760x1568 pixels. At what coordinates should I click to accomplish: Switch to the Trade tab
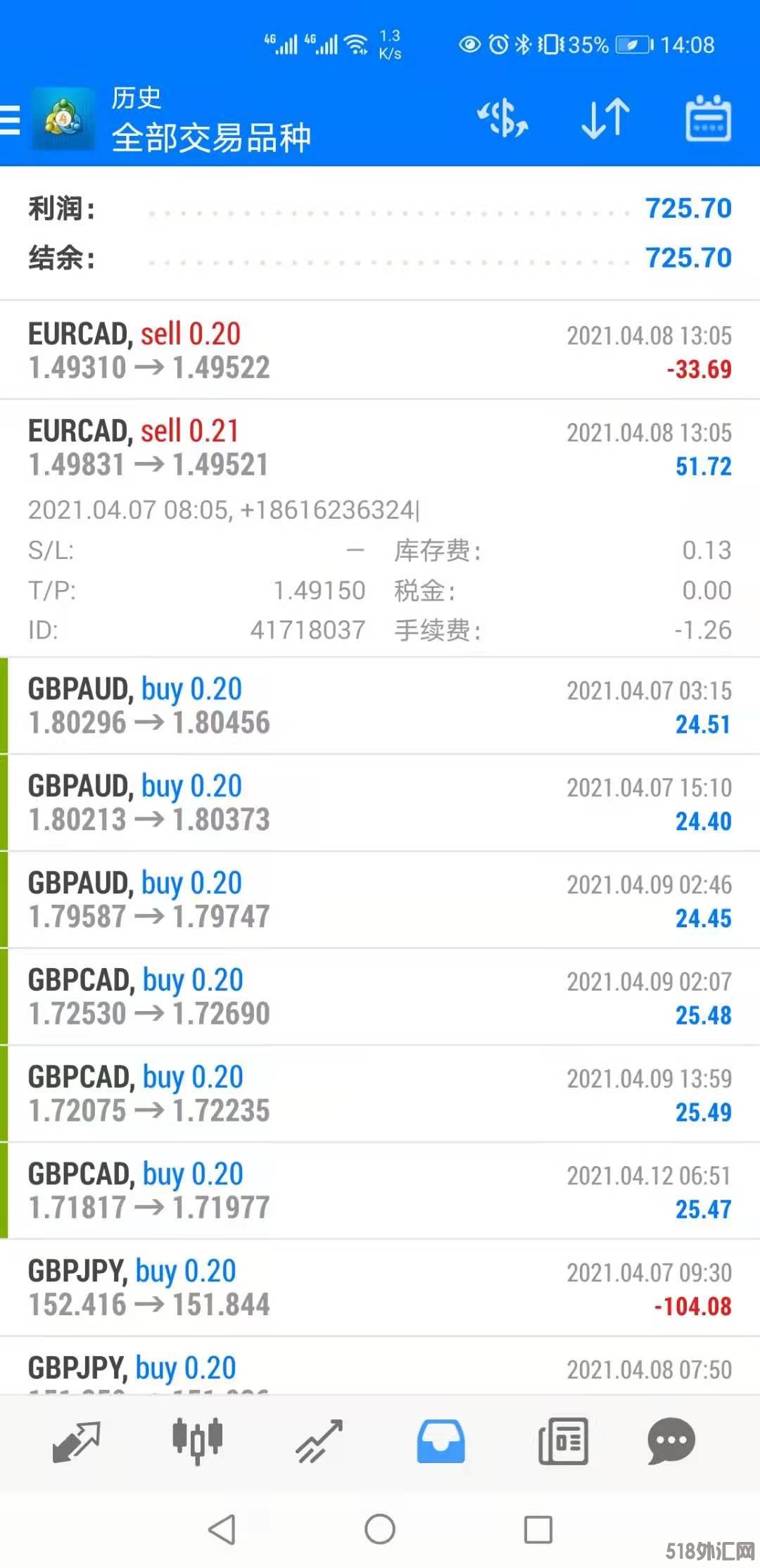(x=319, y=1441)
